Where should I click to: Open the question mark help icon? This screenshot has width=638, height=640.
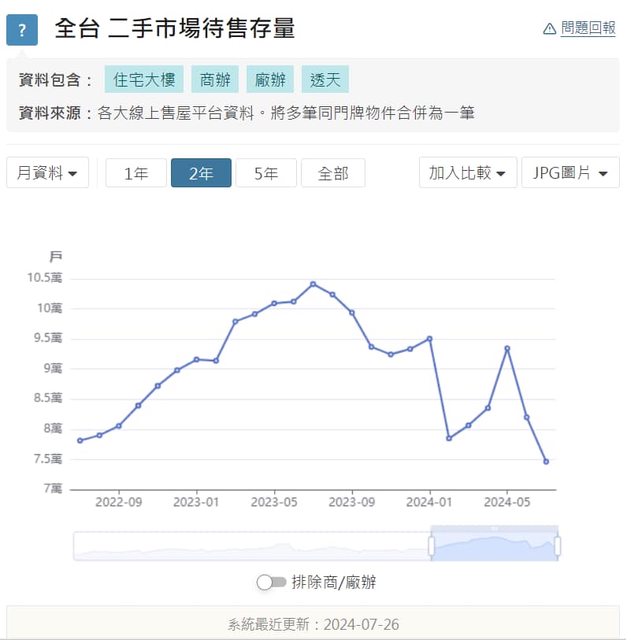(22, 30)
